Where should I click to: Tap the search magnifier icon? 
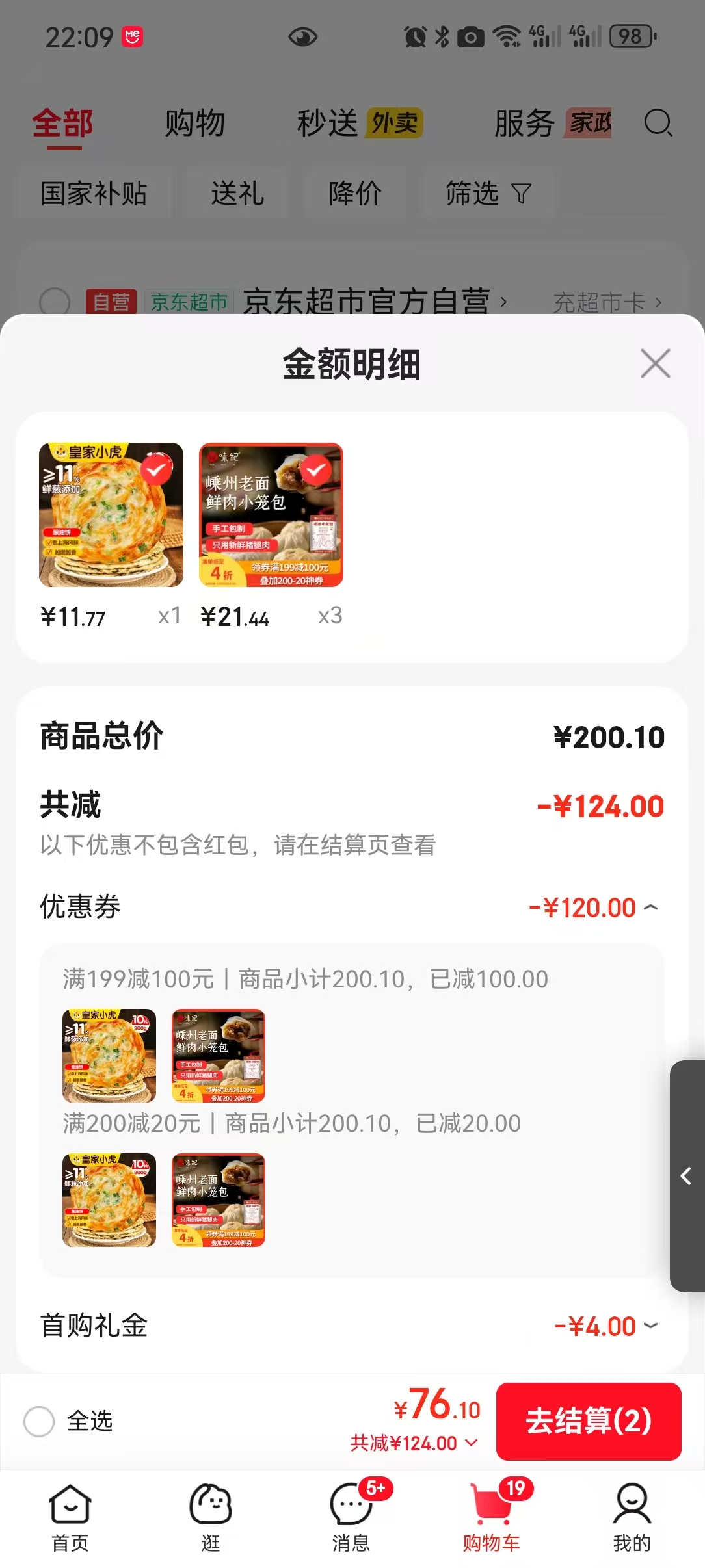[x=659, y=123]
